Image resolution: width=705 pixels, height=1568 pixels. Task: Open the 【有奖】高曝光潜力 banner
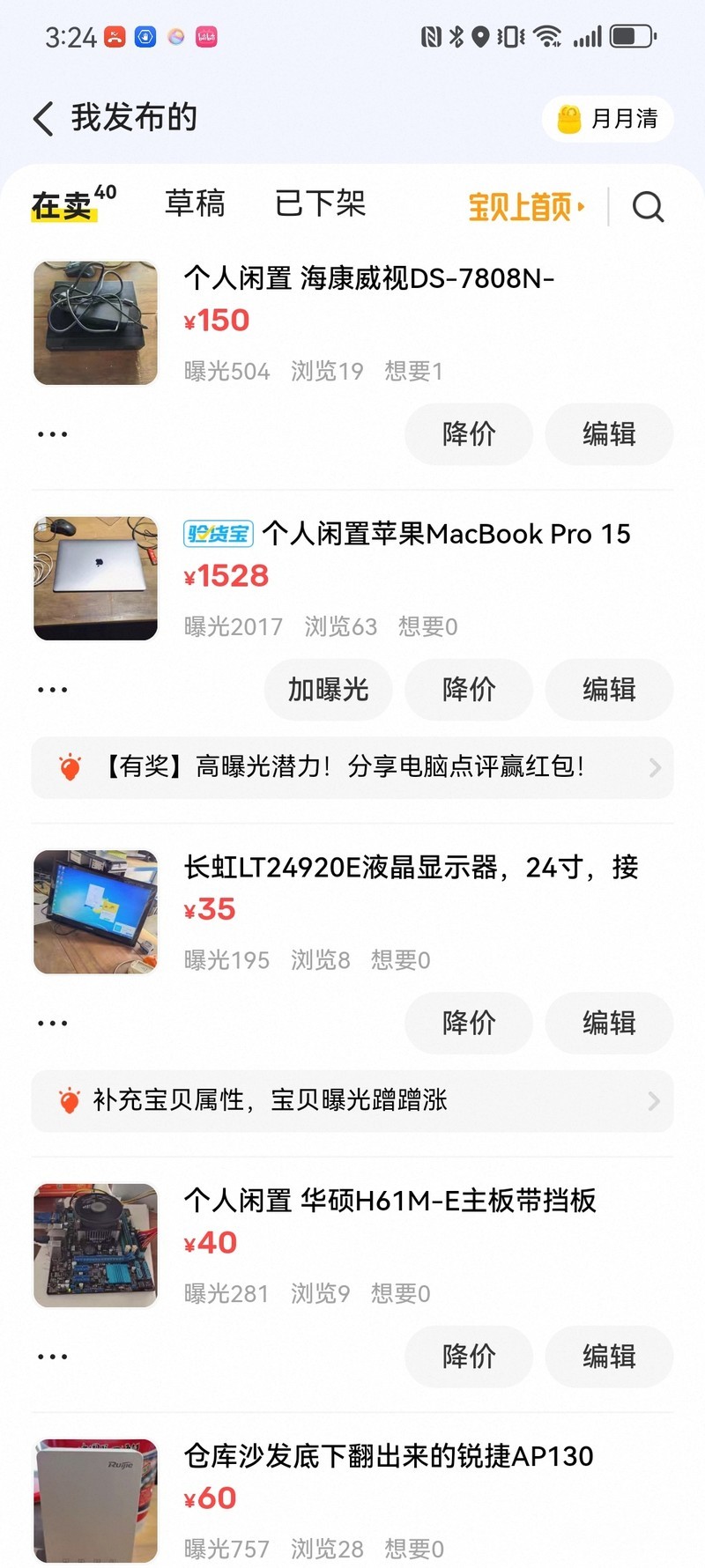click(x=352, y=767)
